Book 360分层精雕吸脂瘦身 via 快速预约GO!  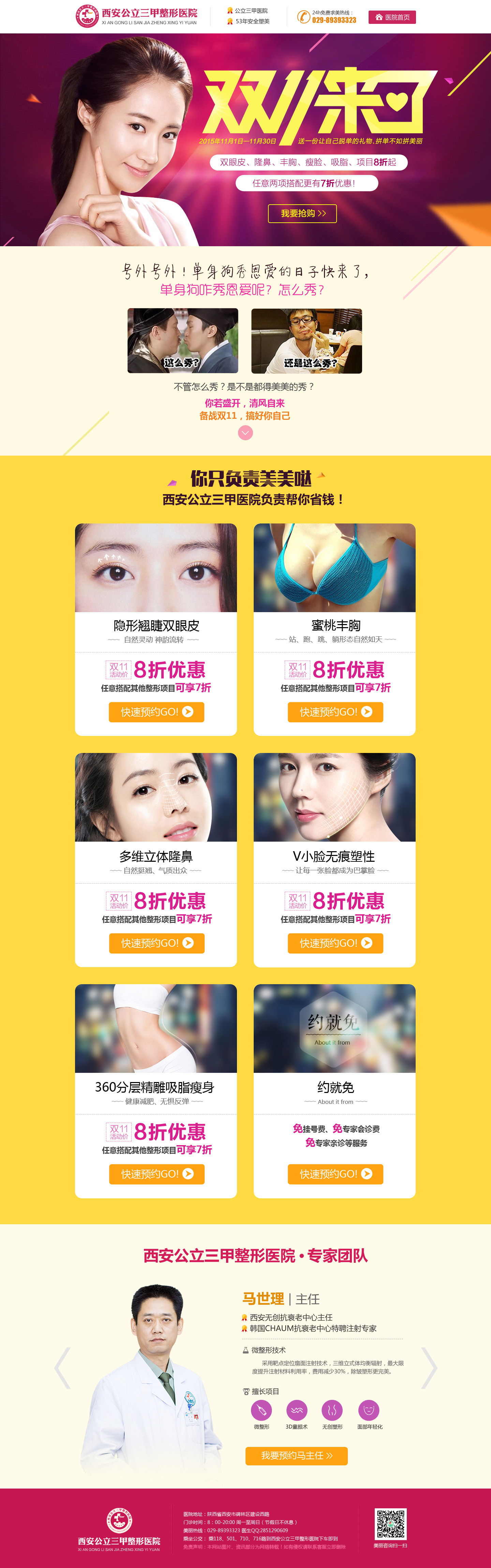(157, 1173)
